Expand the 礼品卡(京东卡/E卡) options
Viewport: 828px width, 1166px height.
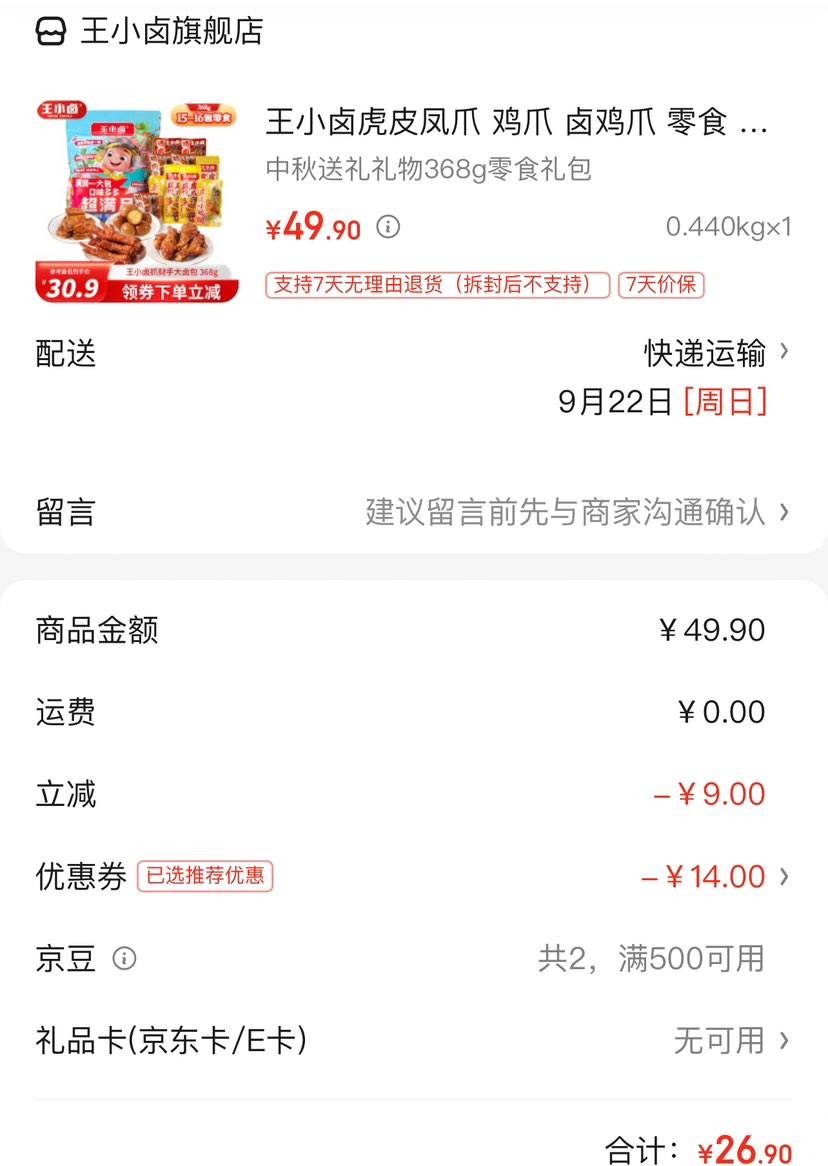coord(720,1042)
